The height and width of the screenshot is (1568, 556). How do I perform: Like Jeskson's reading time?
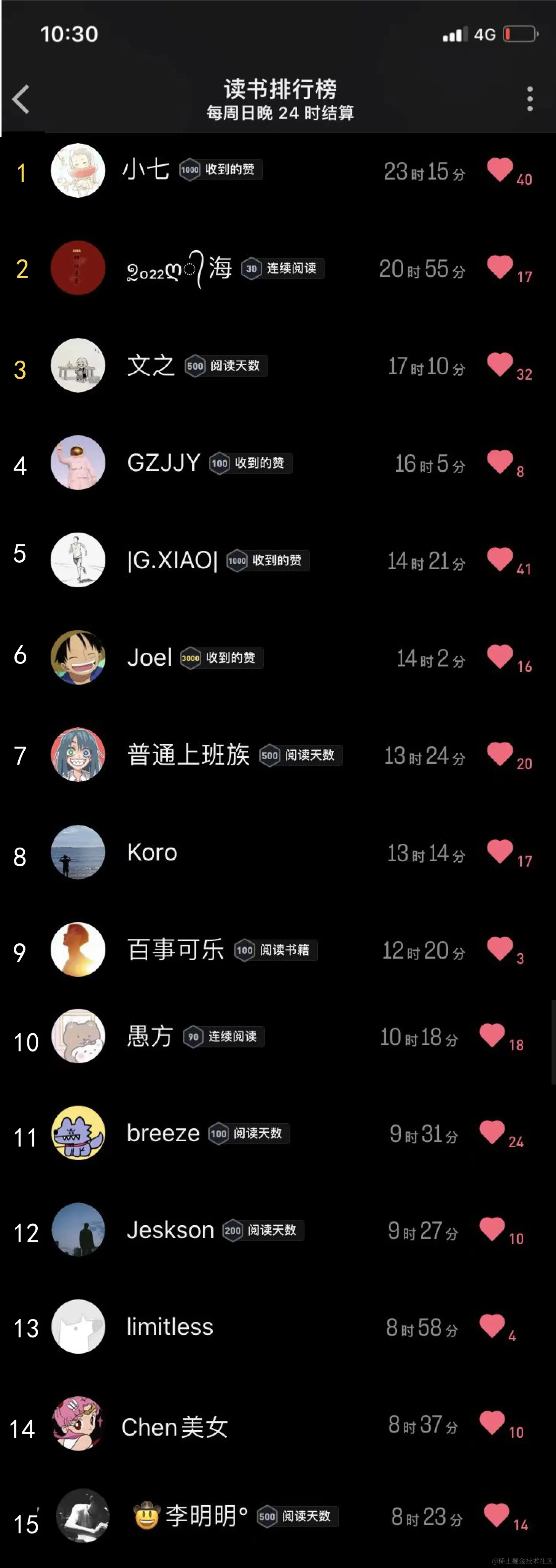pyautogui.click(x=492, y=1229)
